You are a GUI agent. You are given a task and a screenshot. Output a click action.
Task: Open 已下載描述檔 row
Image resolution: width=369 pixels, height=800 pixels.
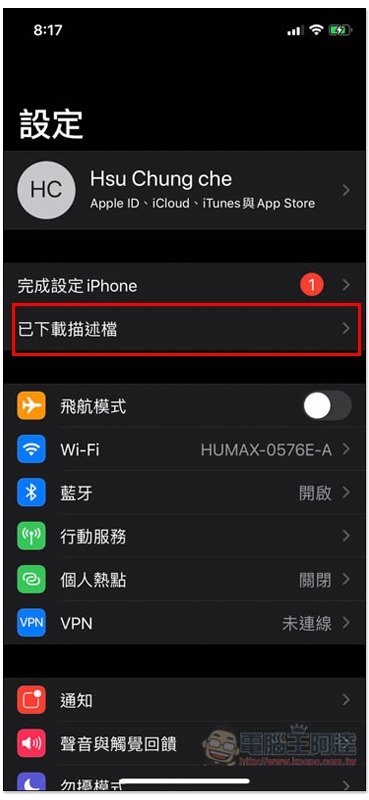(184, 329)
